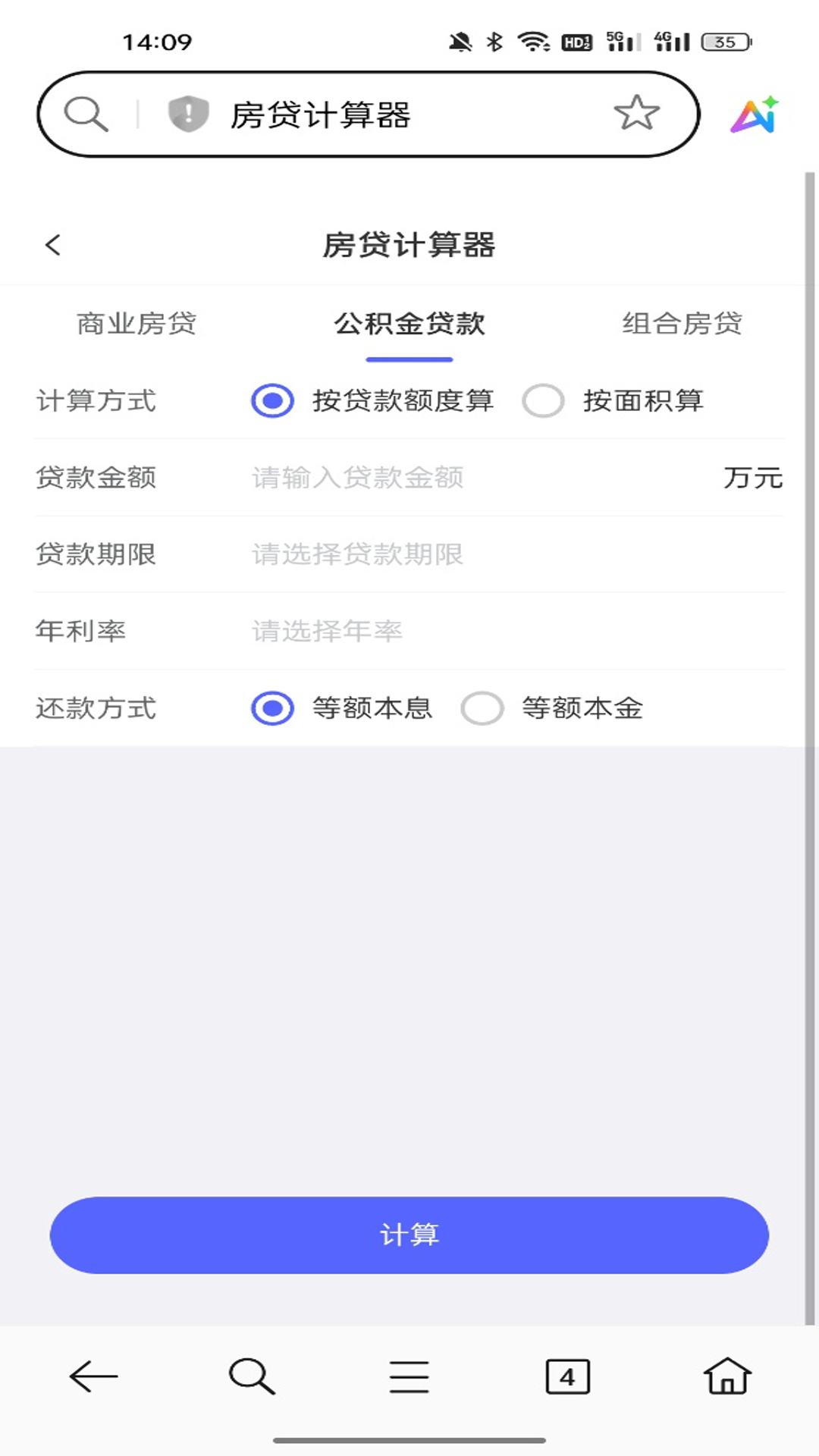Click the back arrow beside 房贷计算器

pos(52,245)
